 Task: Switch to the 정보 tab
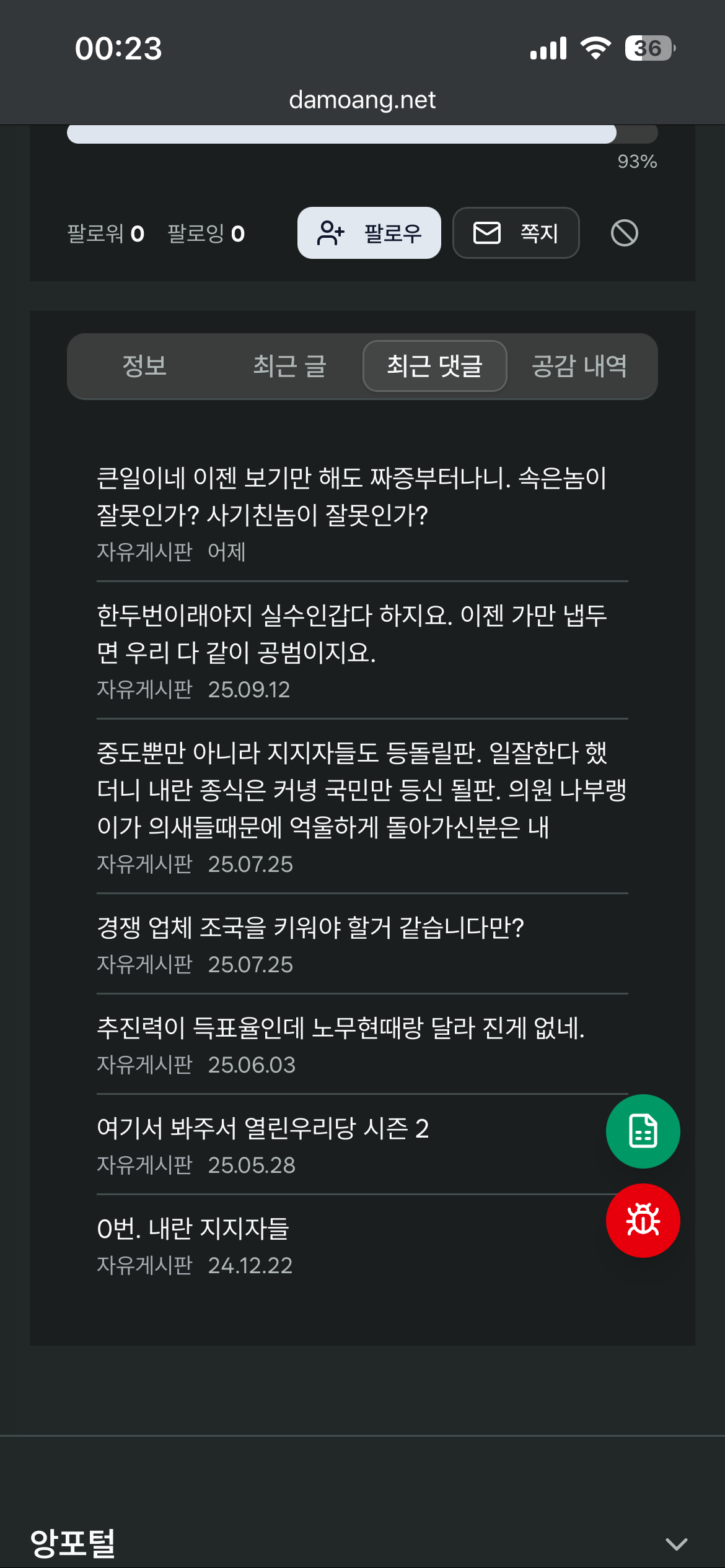coord(144,366)
